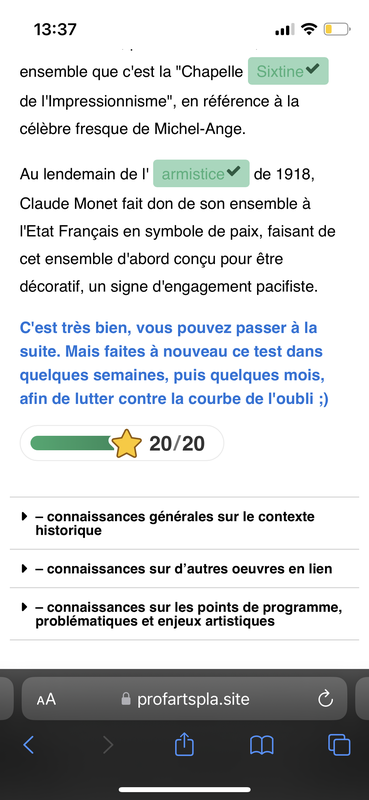The height and width of the screenshot is (800, 369).
Task: Show all open Safari tabs
Action: 339,745
